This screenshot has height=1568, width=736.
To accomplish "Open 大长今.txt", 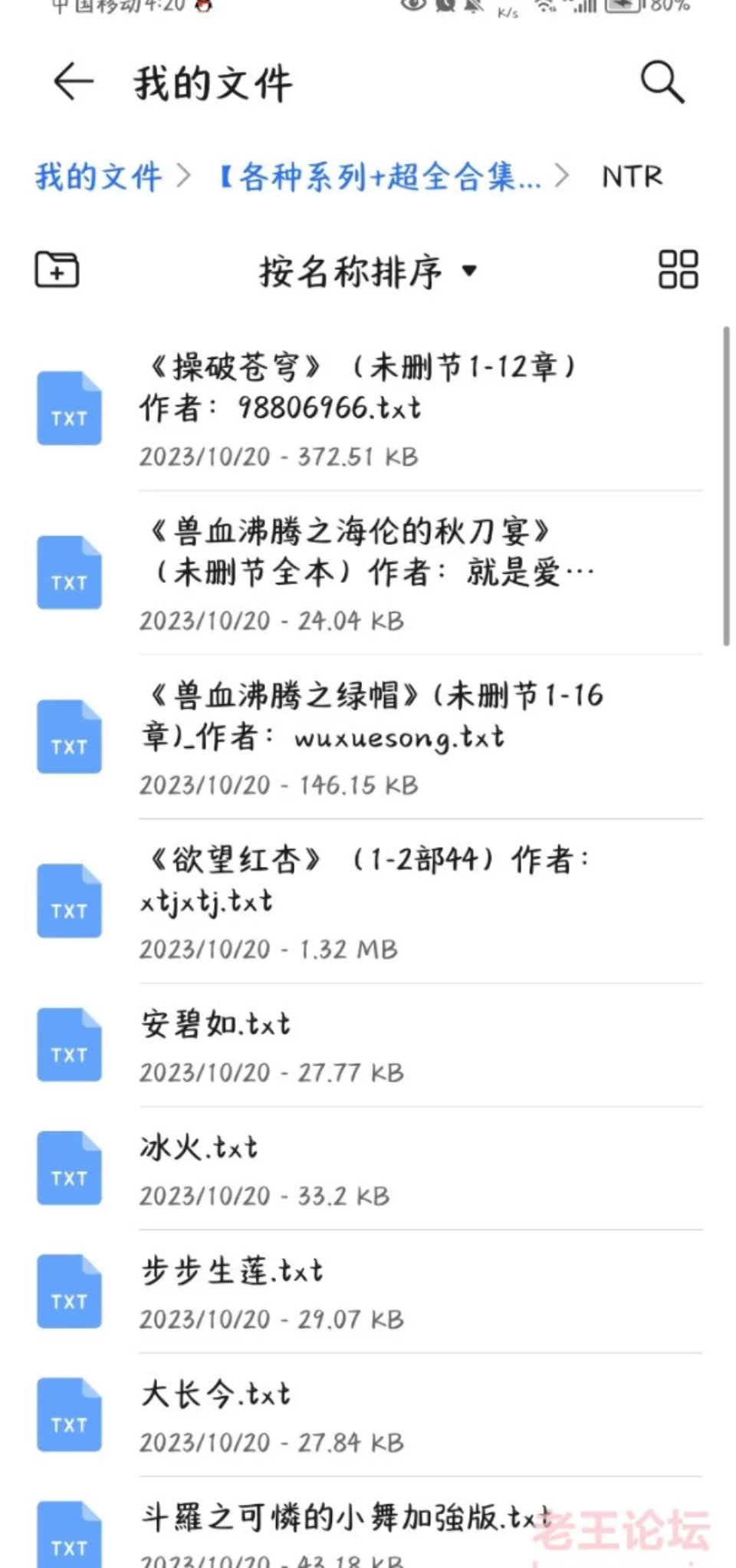I will tap(368, 1416).
